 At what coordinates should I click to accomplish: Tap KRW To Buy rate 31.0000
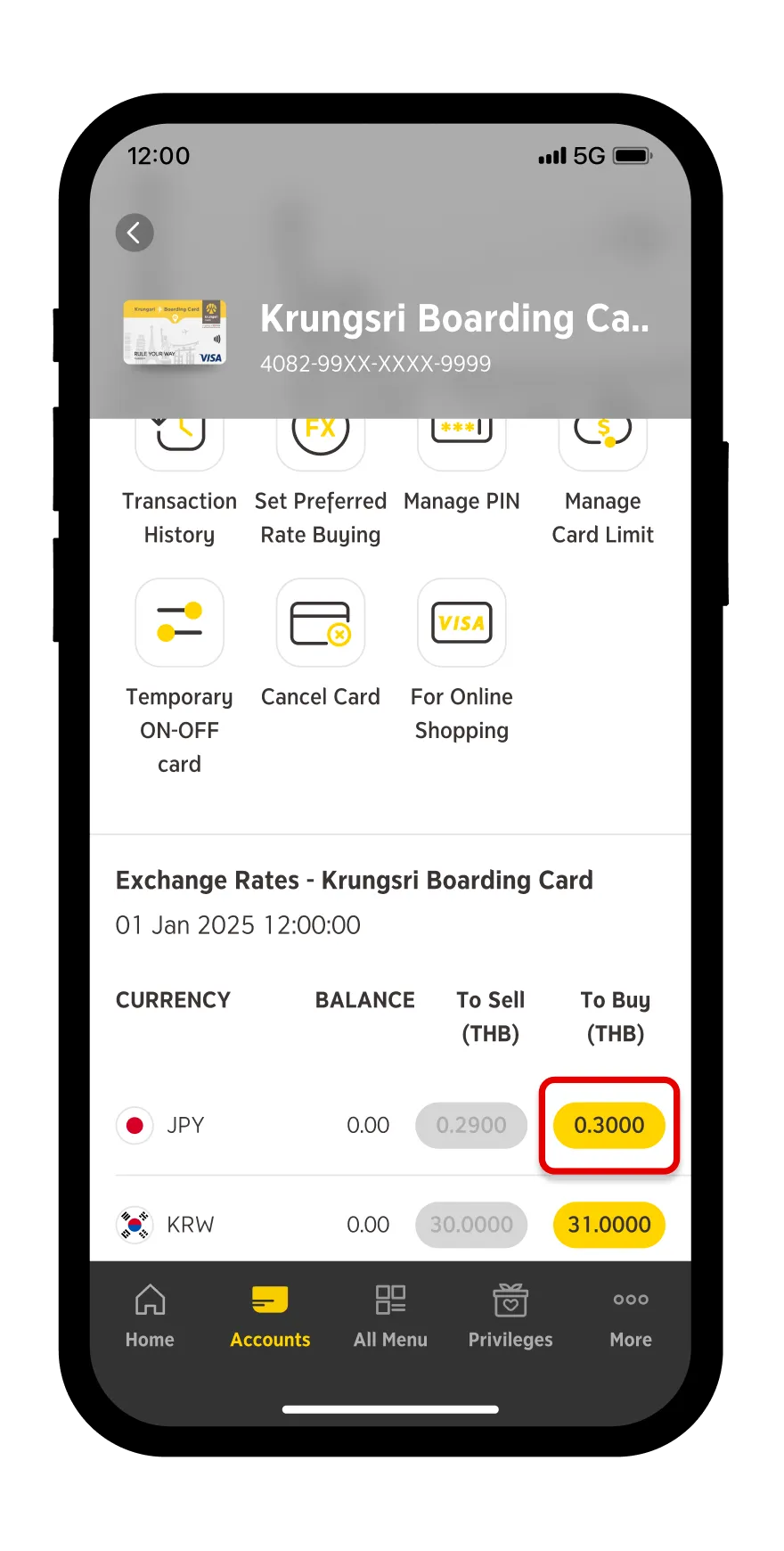(x=609, y=1225)
